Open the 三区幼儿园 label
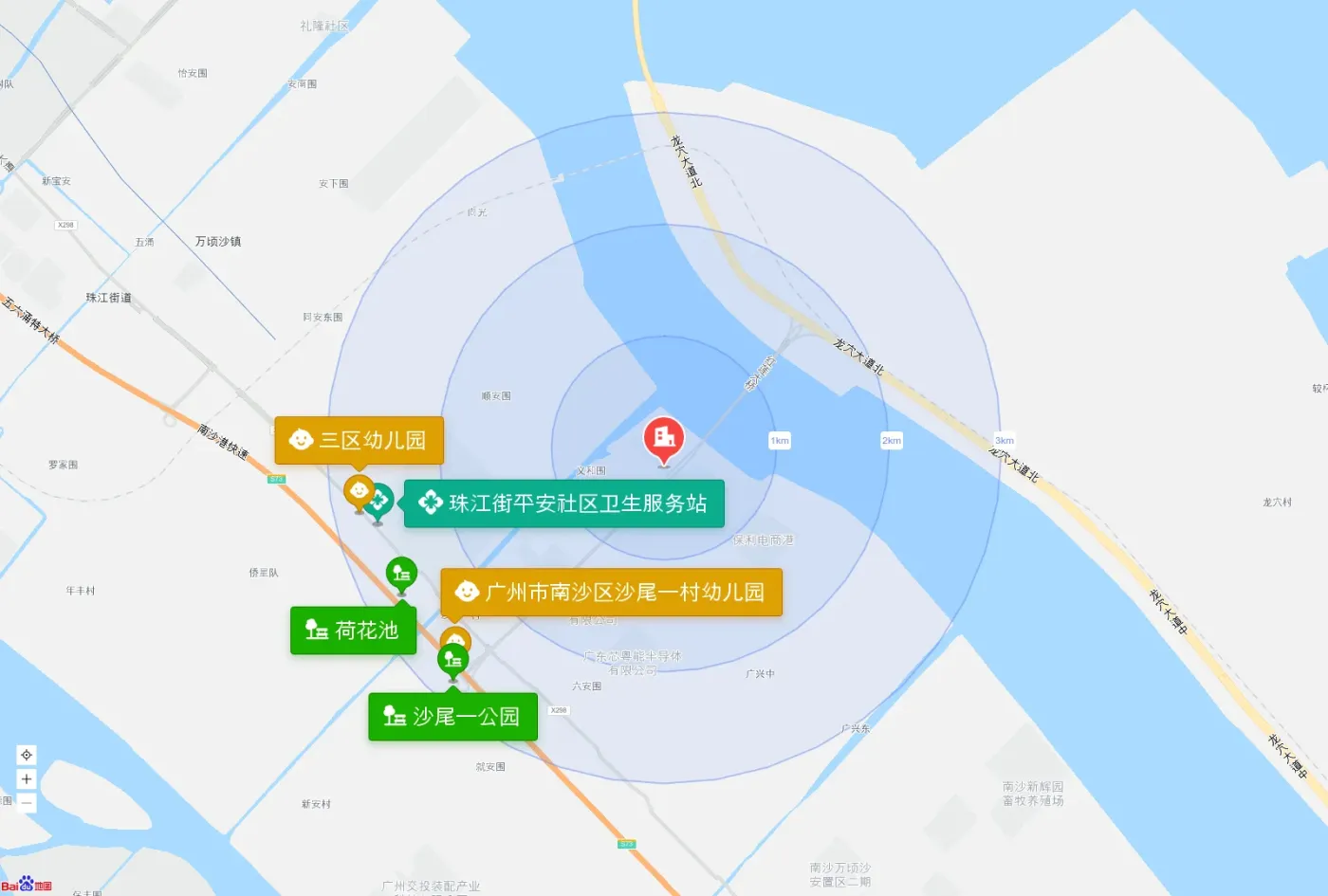Screen dimensions: 1328x896 coord(360,440)
